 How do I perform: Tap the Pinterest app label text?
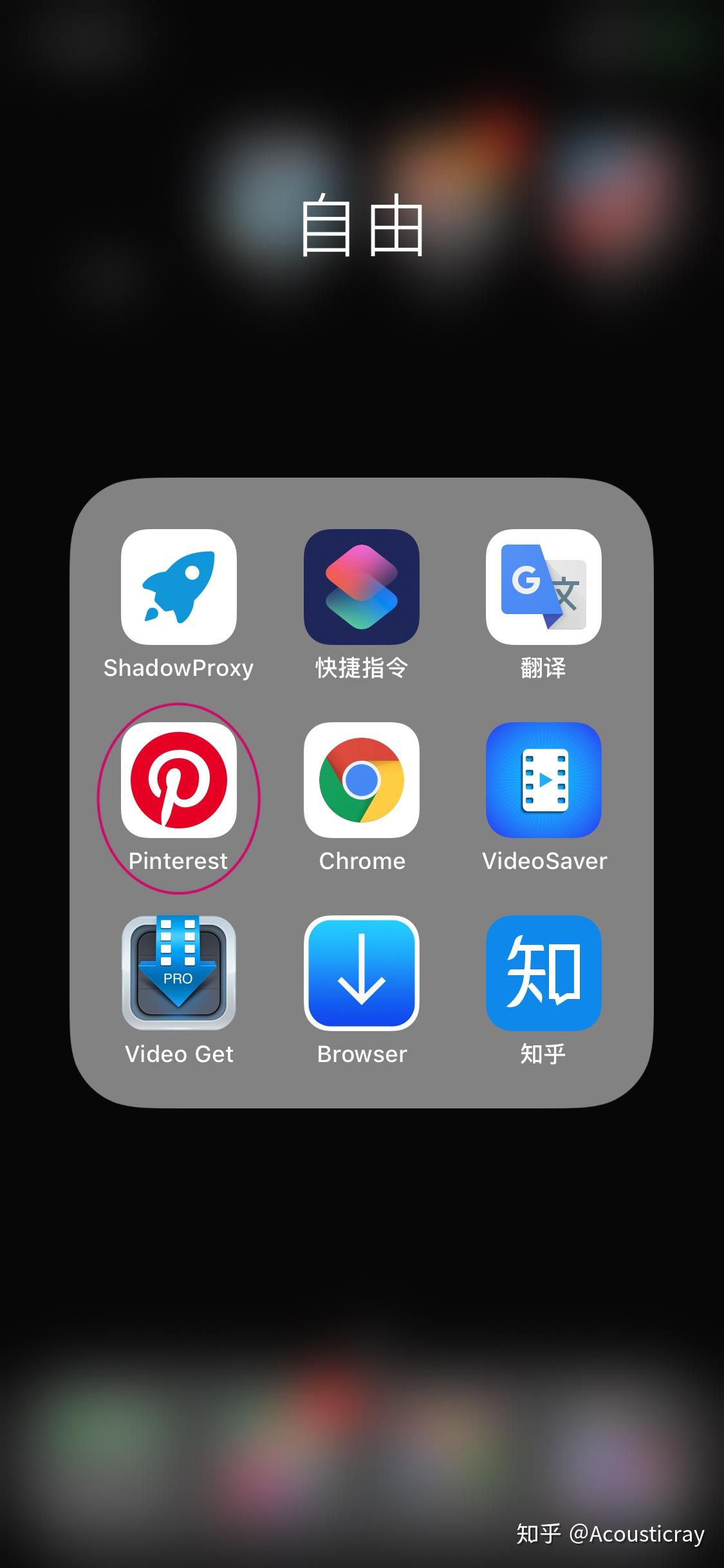tap(179, 861)
